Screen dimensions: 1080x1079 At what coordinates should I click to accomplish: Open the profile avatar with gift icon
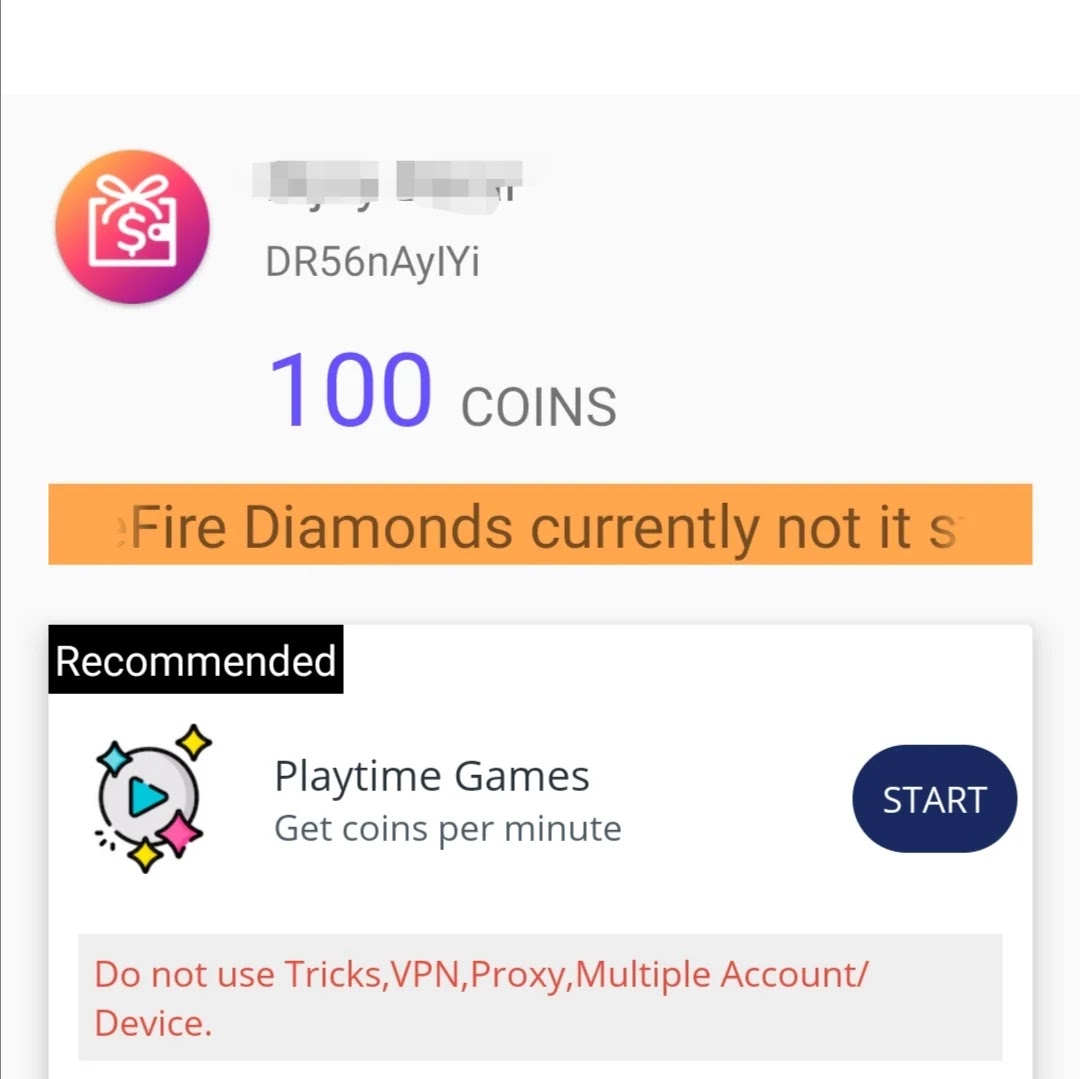(132, 227)
